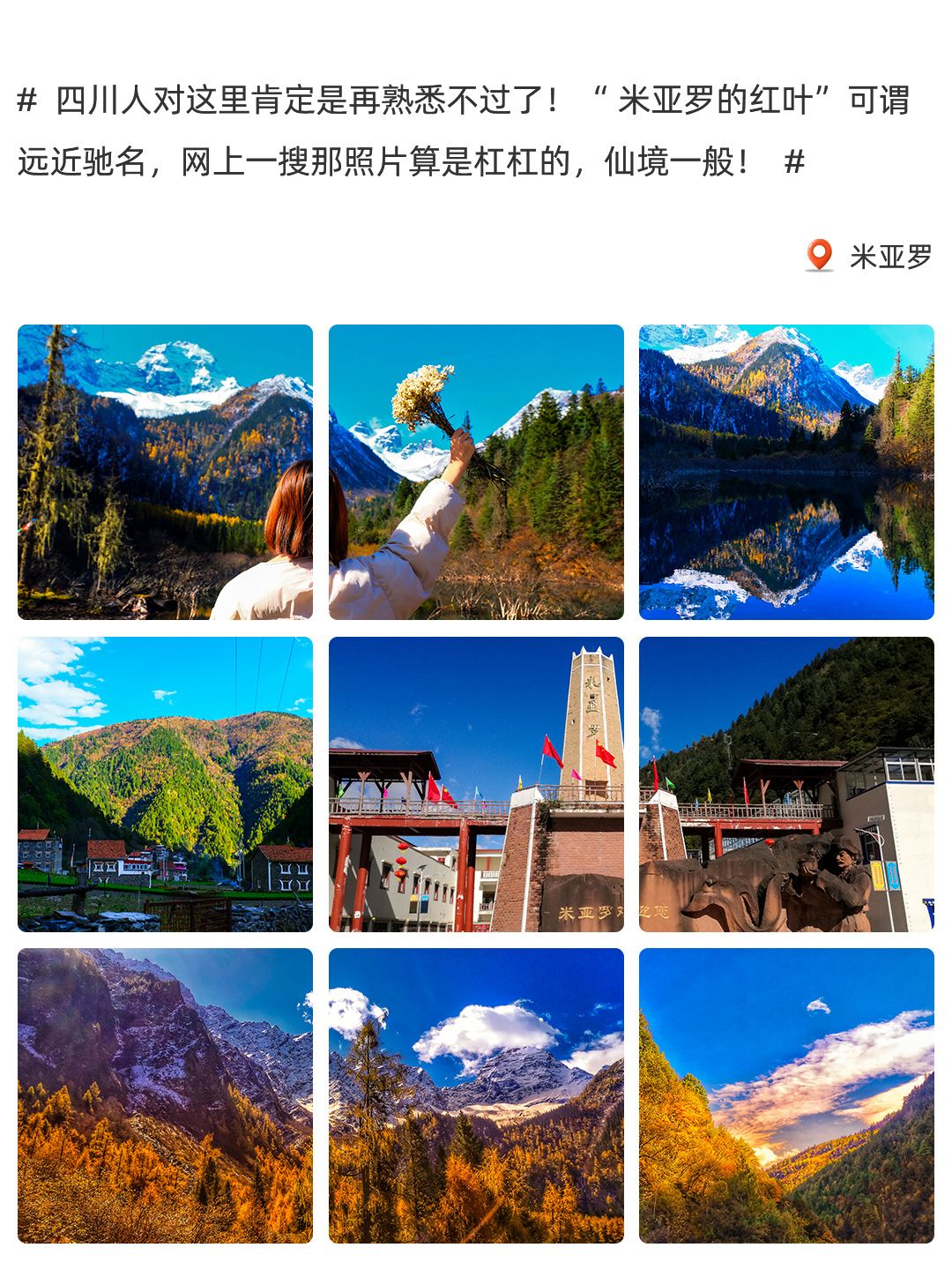Image resolution: width=952 pixels, height=1270 pixels.
Task: Open the 米亚罗 location tag
Action: click(x=871, y=257)
